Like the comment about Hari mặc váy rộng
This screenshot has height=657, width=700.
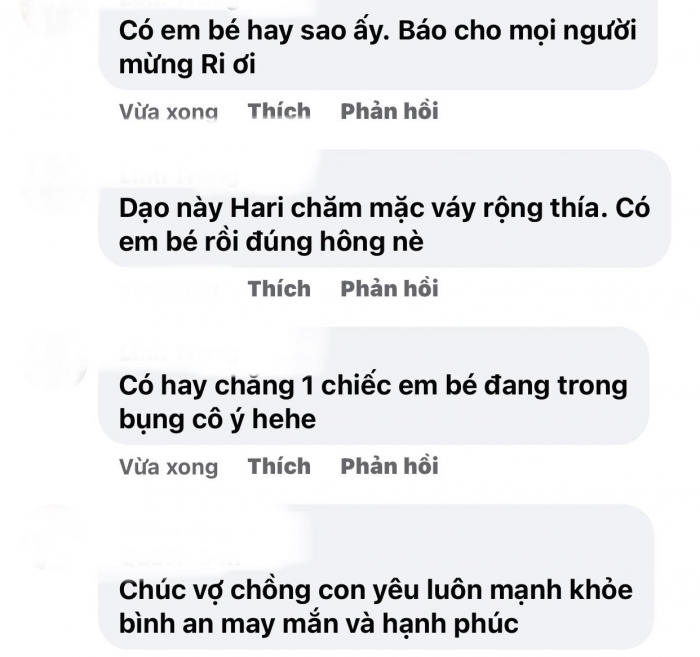point(279,289)
